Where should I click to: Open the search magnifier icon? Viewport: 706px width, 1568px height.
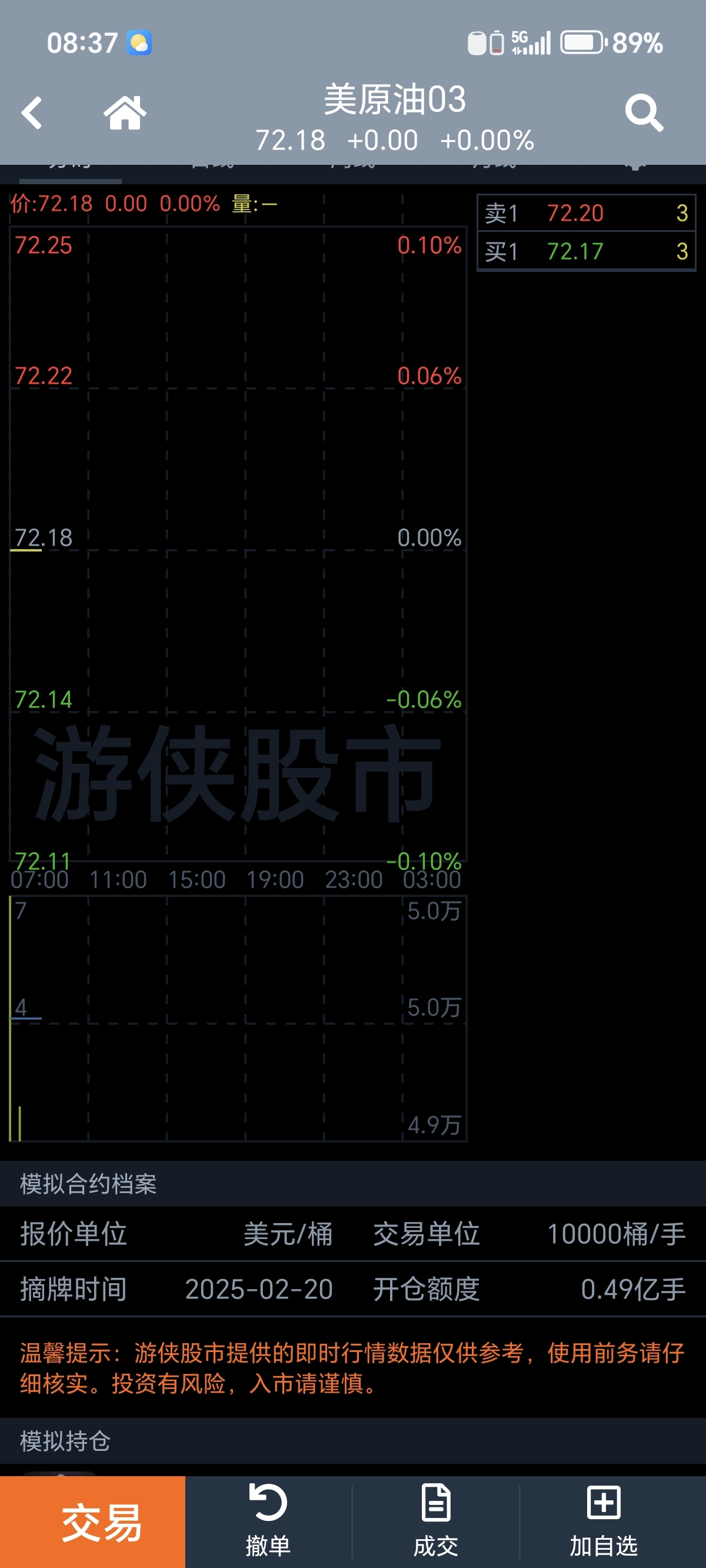click(x=644, y=112)
